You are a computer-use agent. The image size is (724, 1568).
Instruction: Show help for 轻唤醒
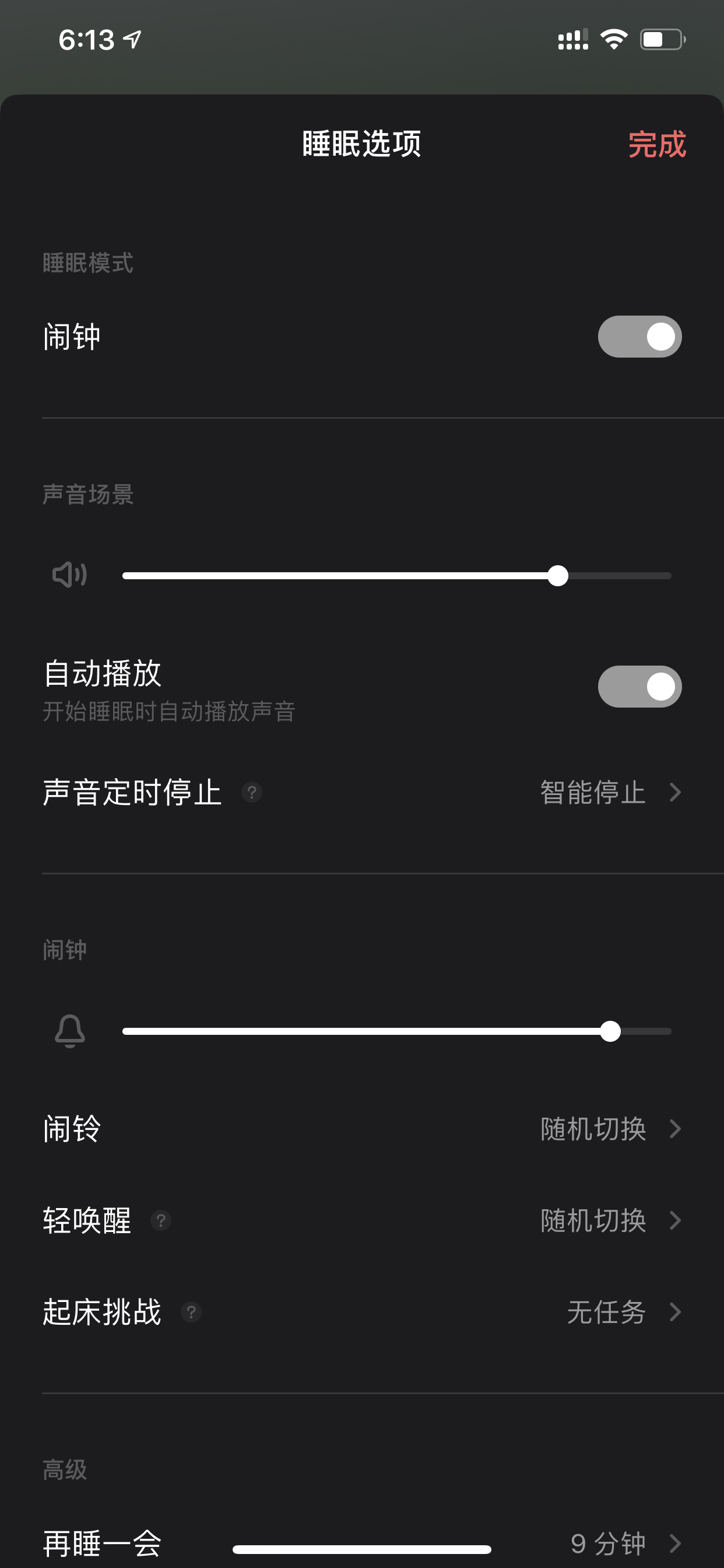[161, 1220]
